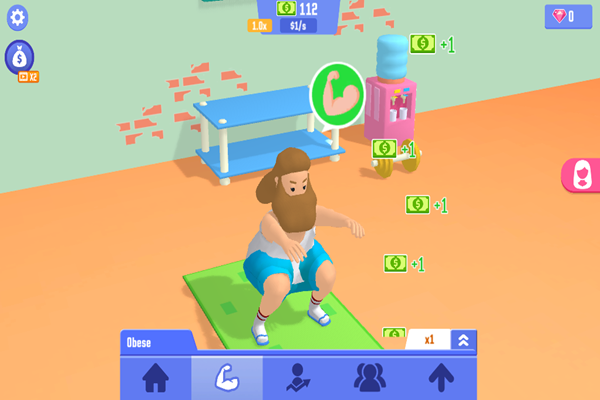Screen dimensions: 600x400
Task: Switch to the people tab
Action: (369, 378)
